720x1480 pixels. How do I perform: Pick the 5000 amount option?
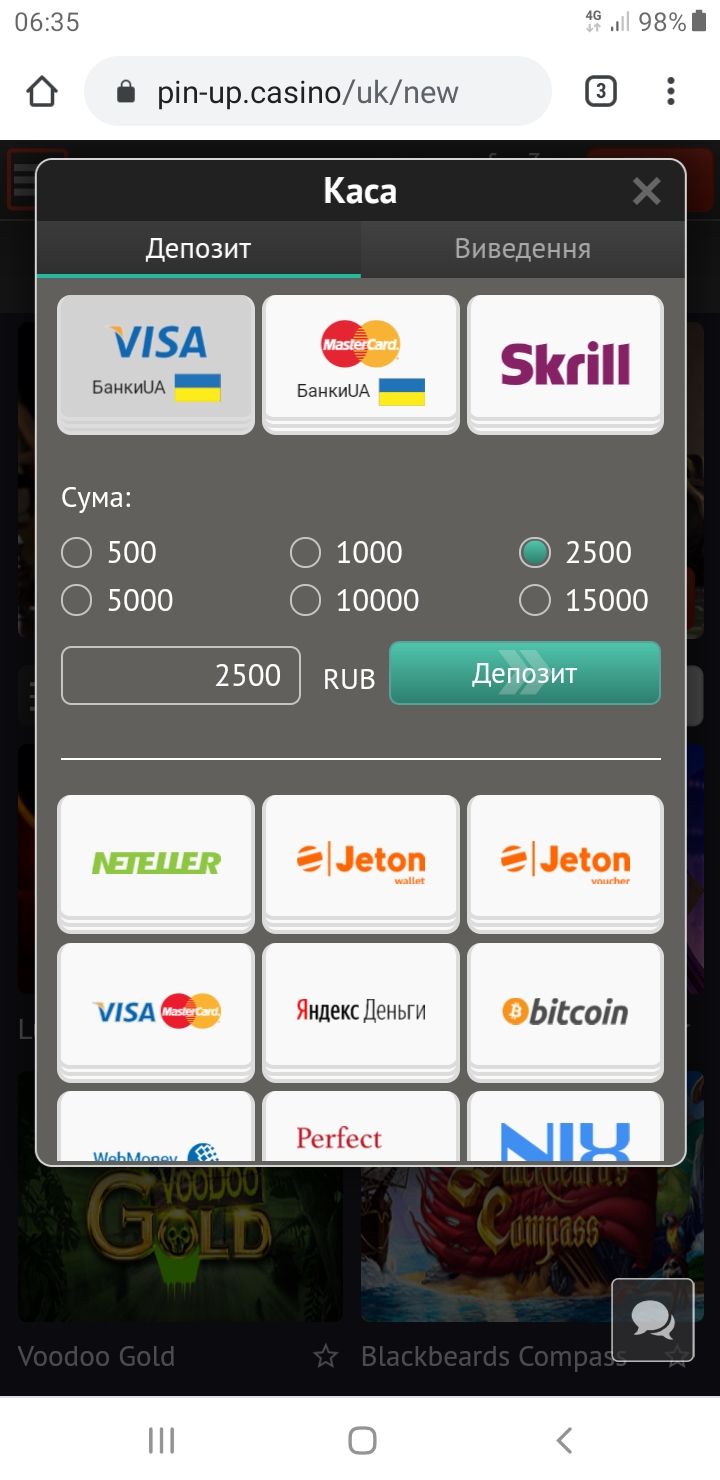[77, 601]
